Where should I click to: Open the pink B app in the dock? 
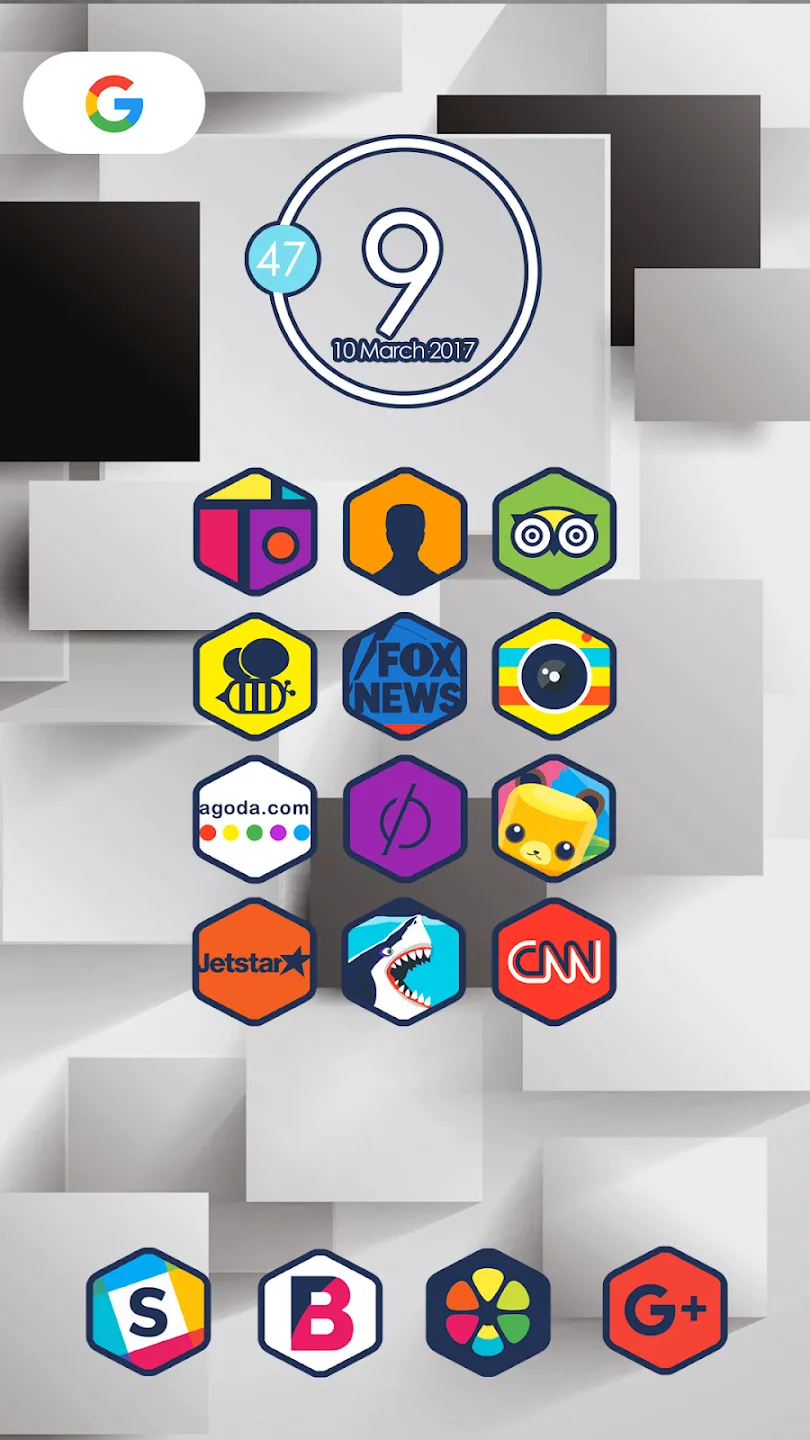coord(321,1312)
